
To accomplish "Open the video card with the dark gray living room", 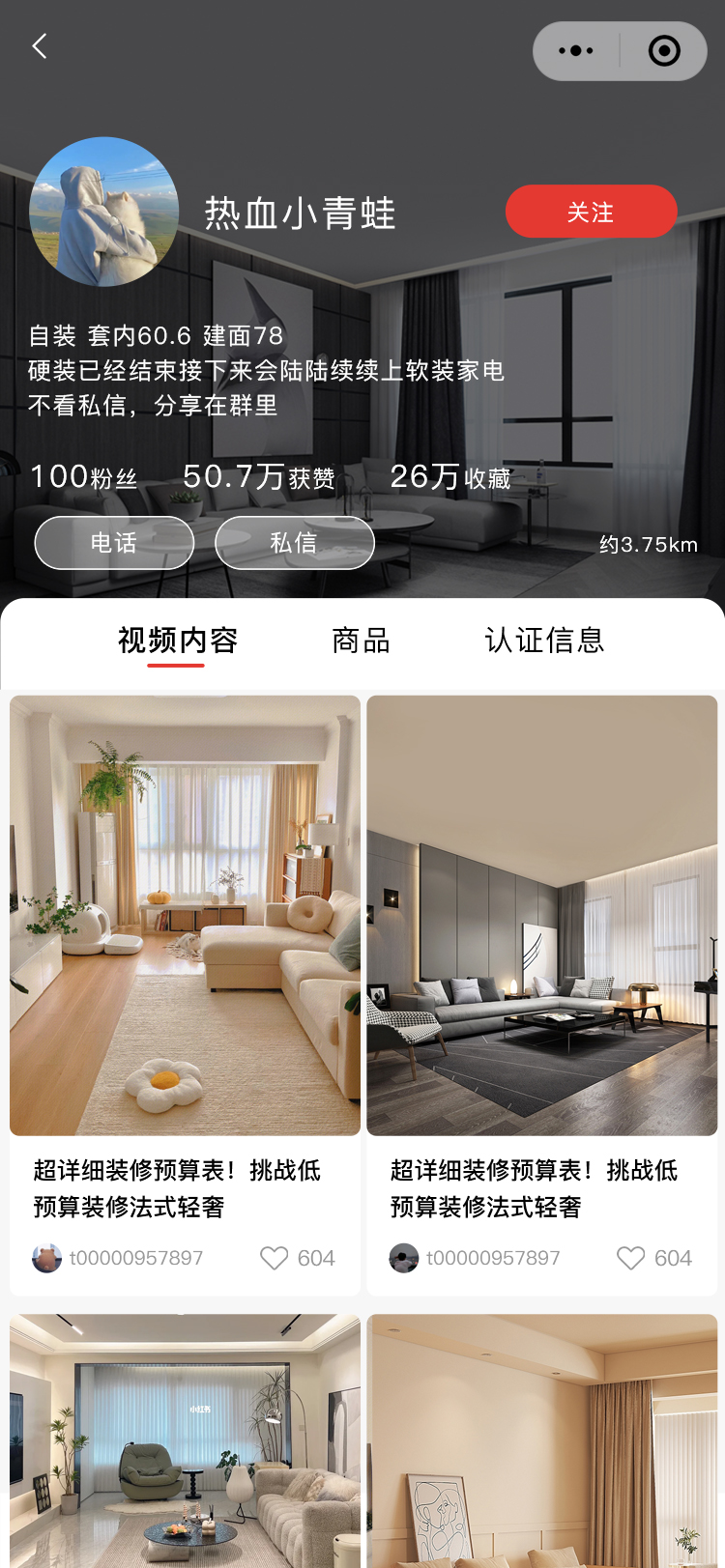I will pyautogui.click(x=542, y=915).
